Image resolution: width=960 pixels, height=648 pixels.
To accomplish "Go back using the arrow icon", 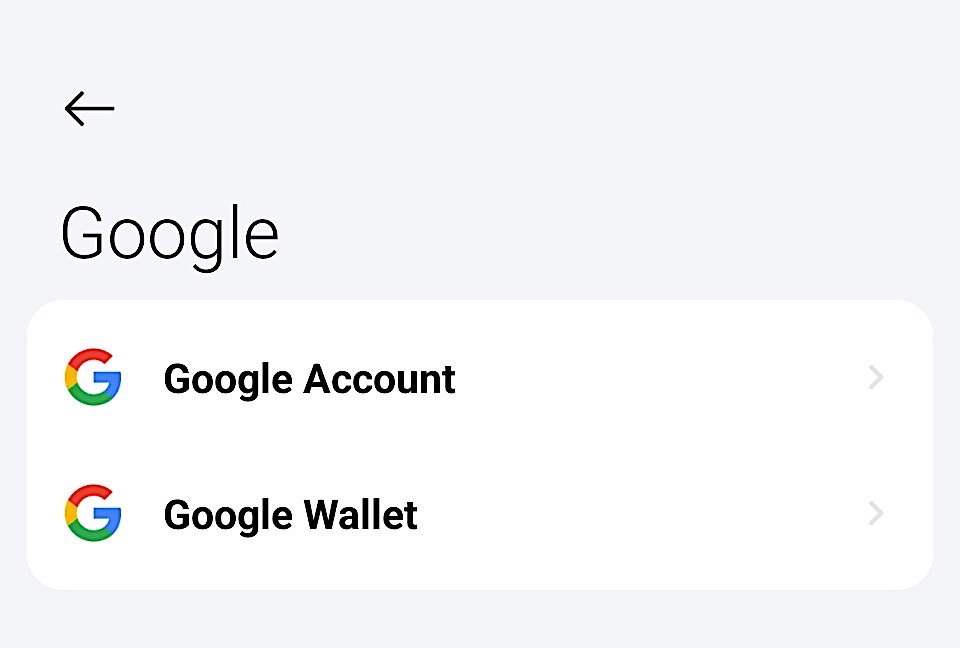I will click(89, 108).
